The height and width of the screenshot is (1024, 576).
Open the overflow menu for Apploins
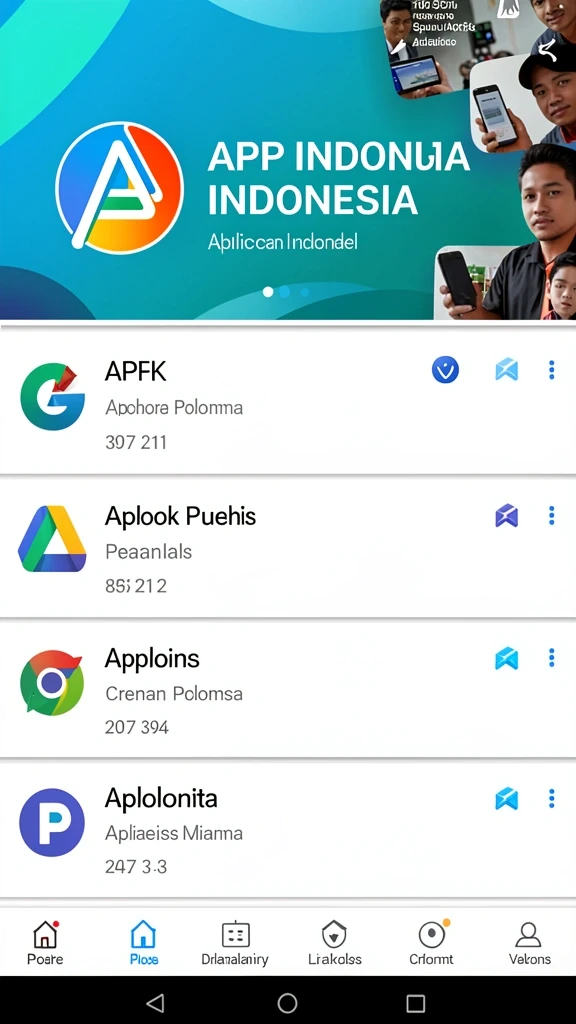pos(552,658)
